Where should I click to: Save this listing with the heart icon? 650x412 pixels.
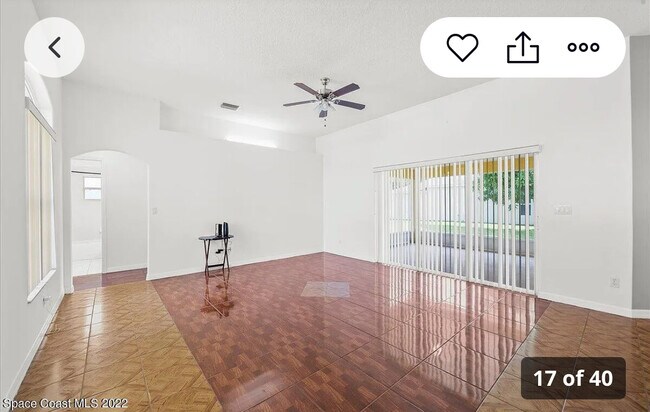[462, 47]
